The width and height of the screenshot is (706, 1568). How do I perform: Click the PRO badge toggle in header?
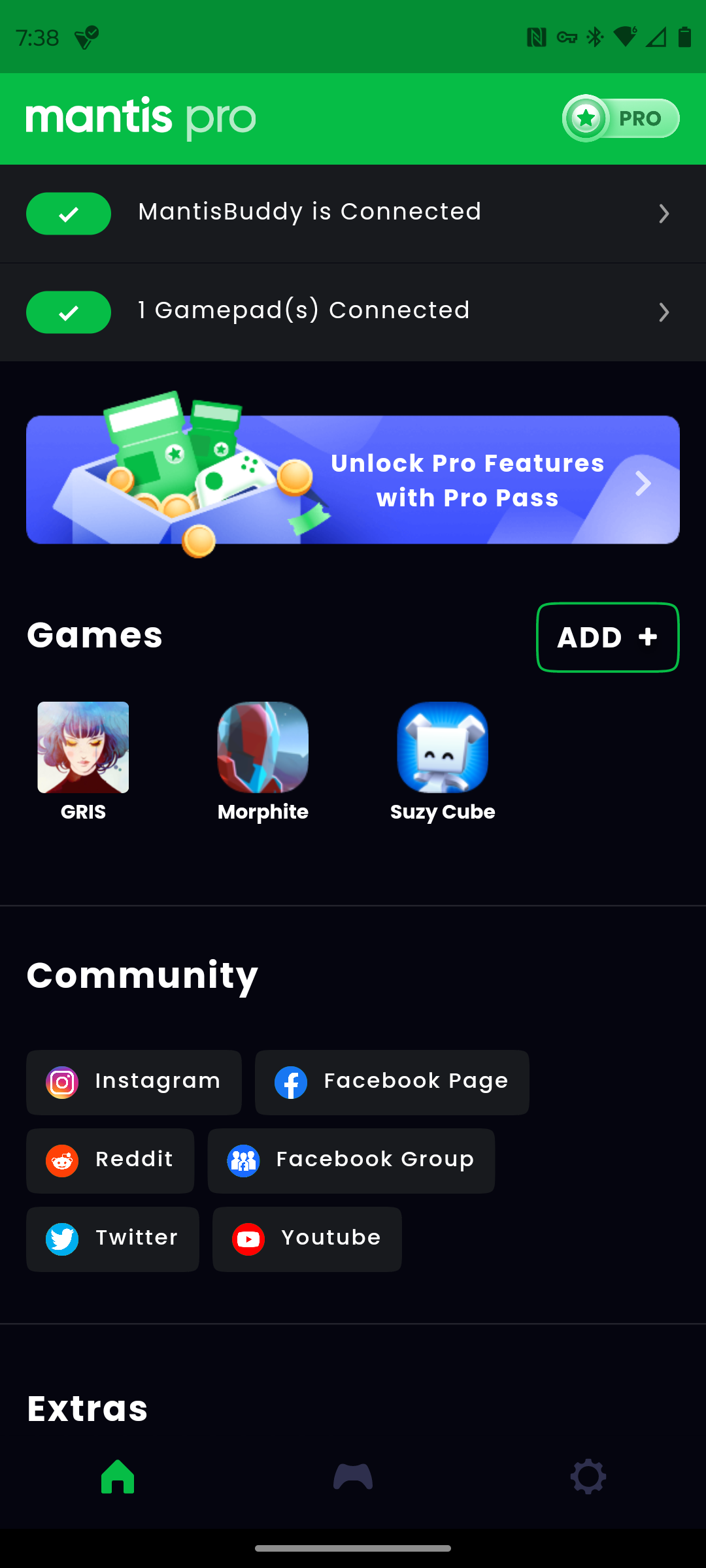[620, 118]
